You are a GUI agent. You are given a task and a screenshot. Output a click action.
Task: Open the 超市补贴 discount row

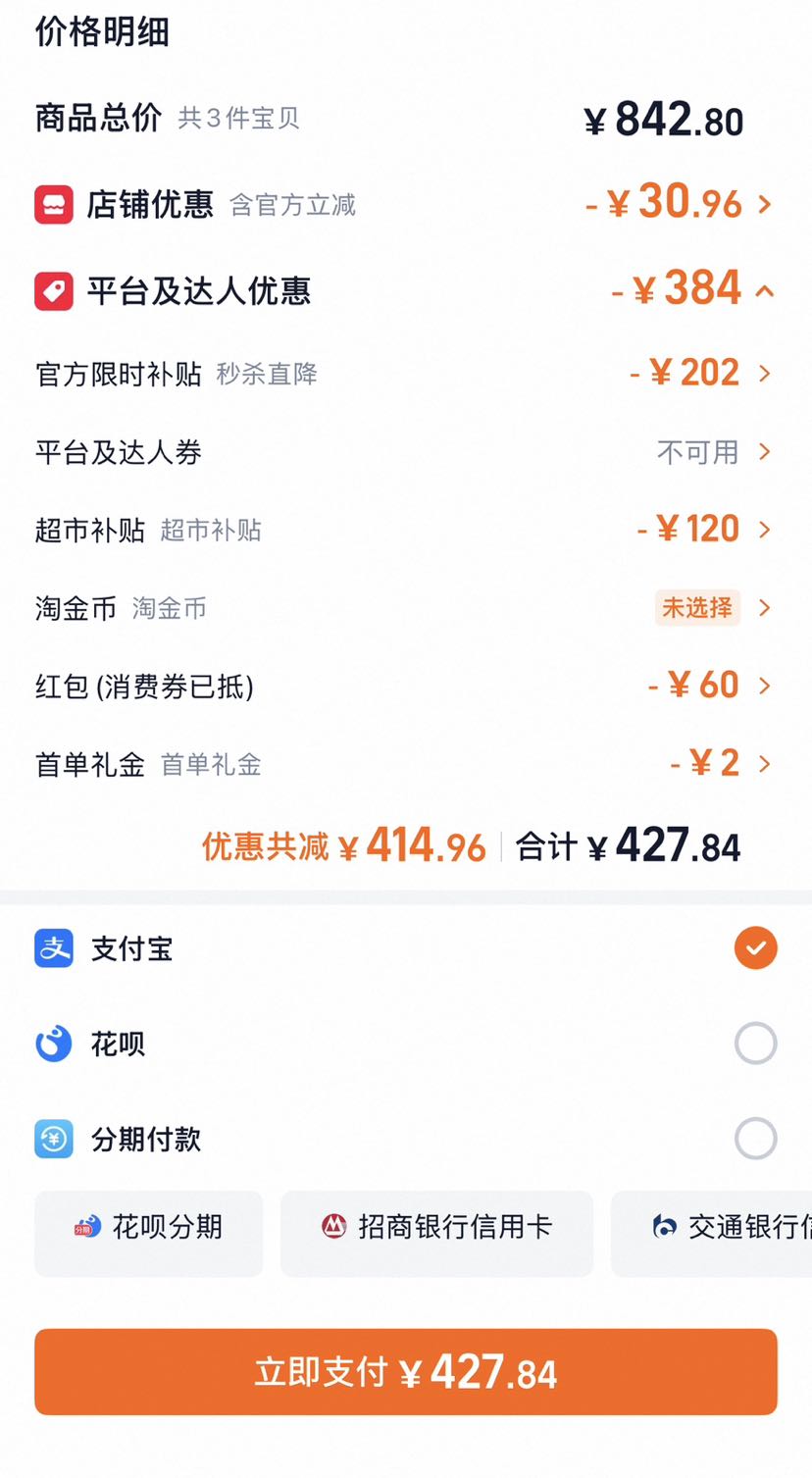(x=406, y=530)
